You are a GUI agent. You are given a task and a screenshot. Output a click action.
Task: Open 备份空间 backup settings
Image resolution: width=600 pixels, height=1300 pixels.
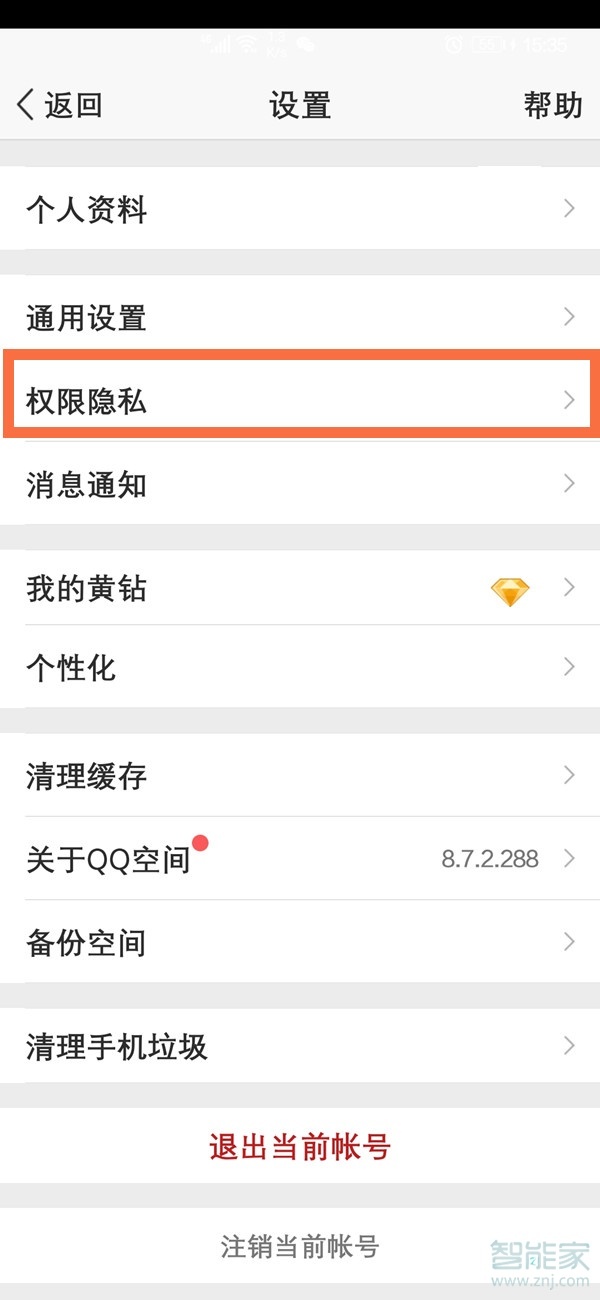[300, 942]
